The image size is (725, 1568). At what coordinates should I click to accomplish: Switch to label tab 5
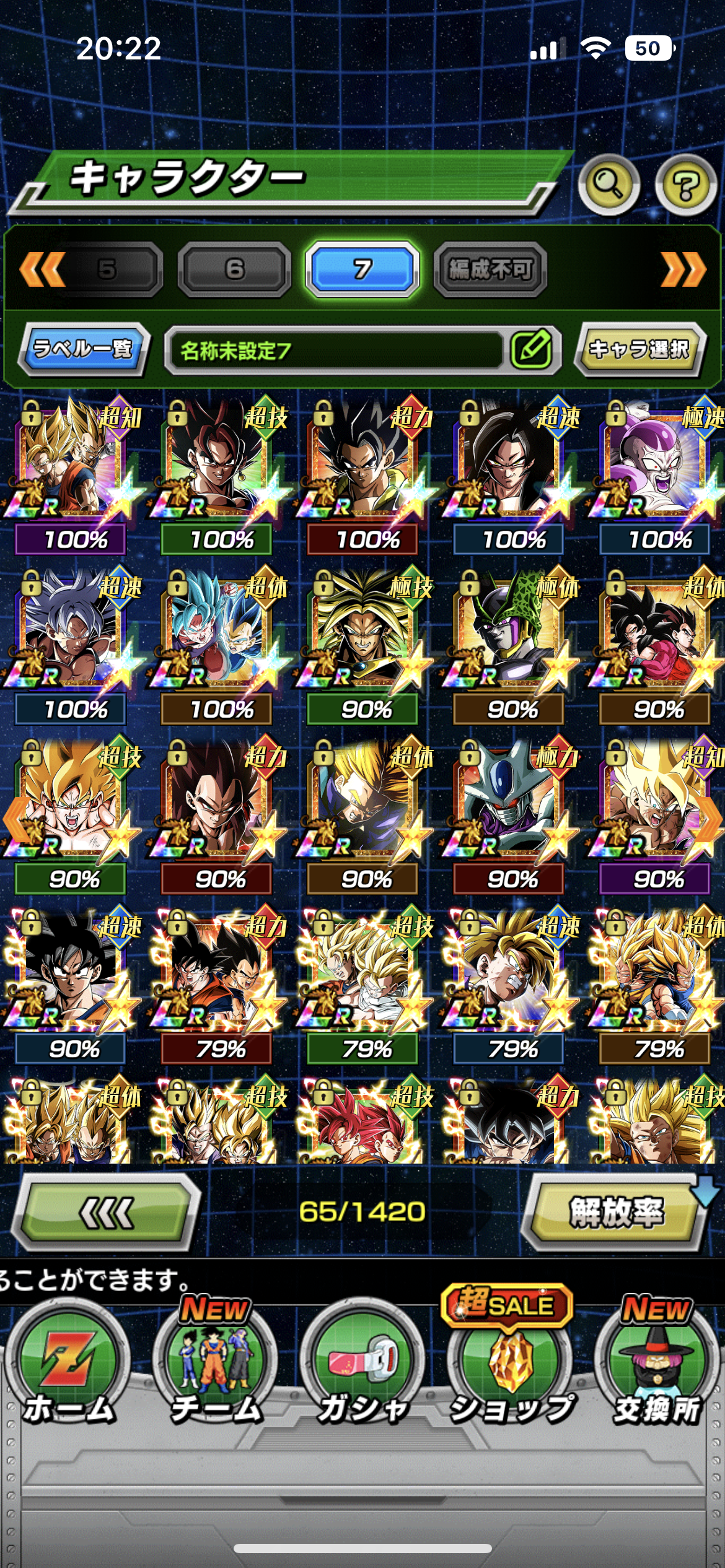(x=108, y=269)
